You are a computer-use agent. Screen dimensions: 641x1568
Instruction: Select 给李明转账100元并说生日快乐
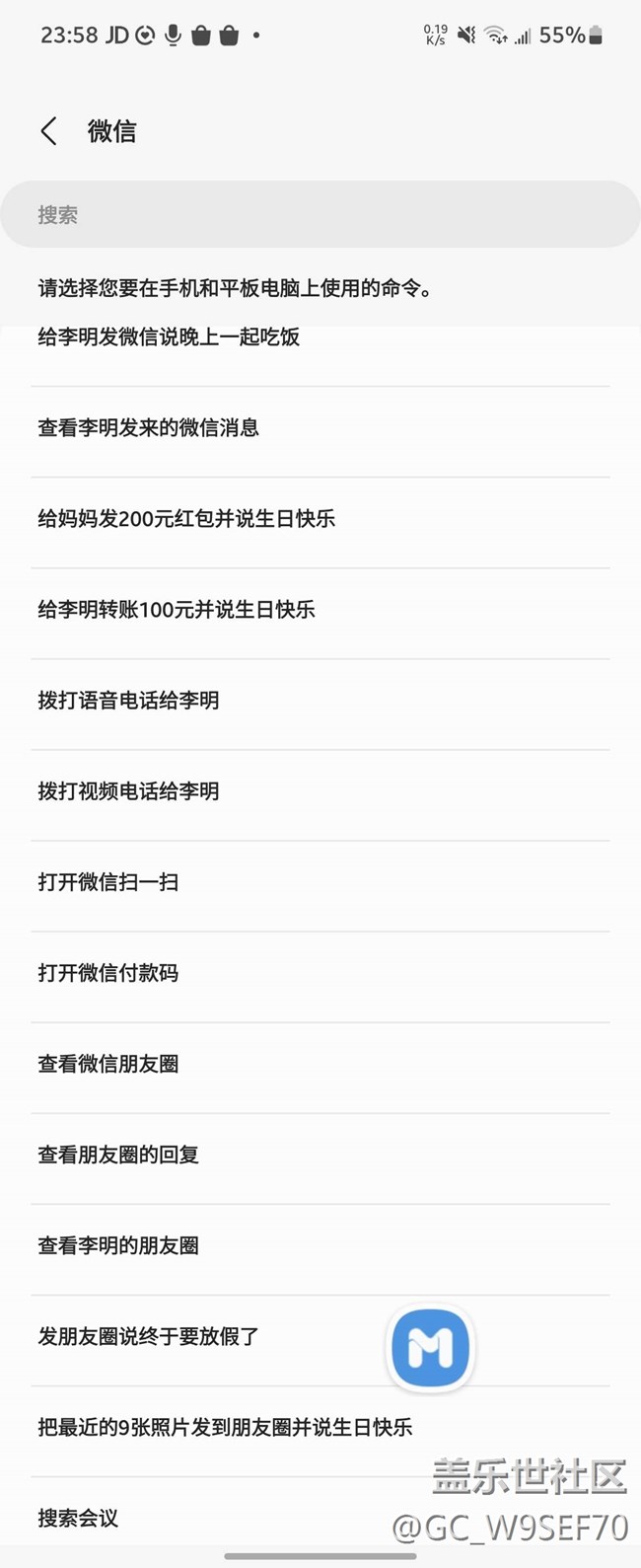click(177, 609)
